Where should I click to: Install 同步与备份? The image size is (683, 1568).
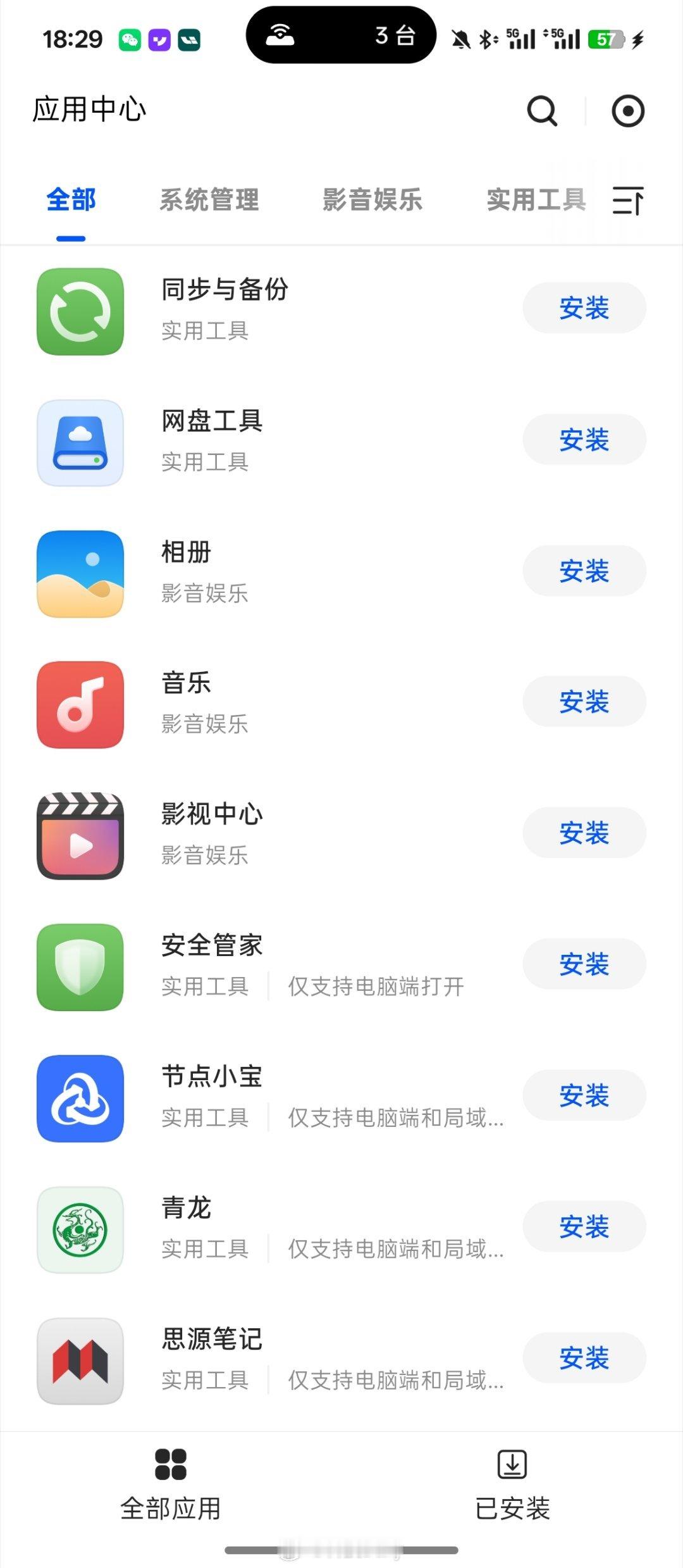click(x=584, y=308)
